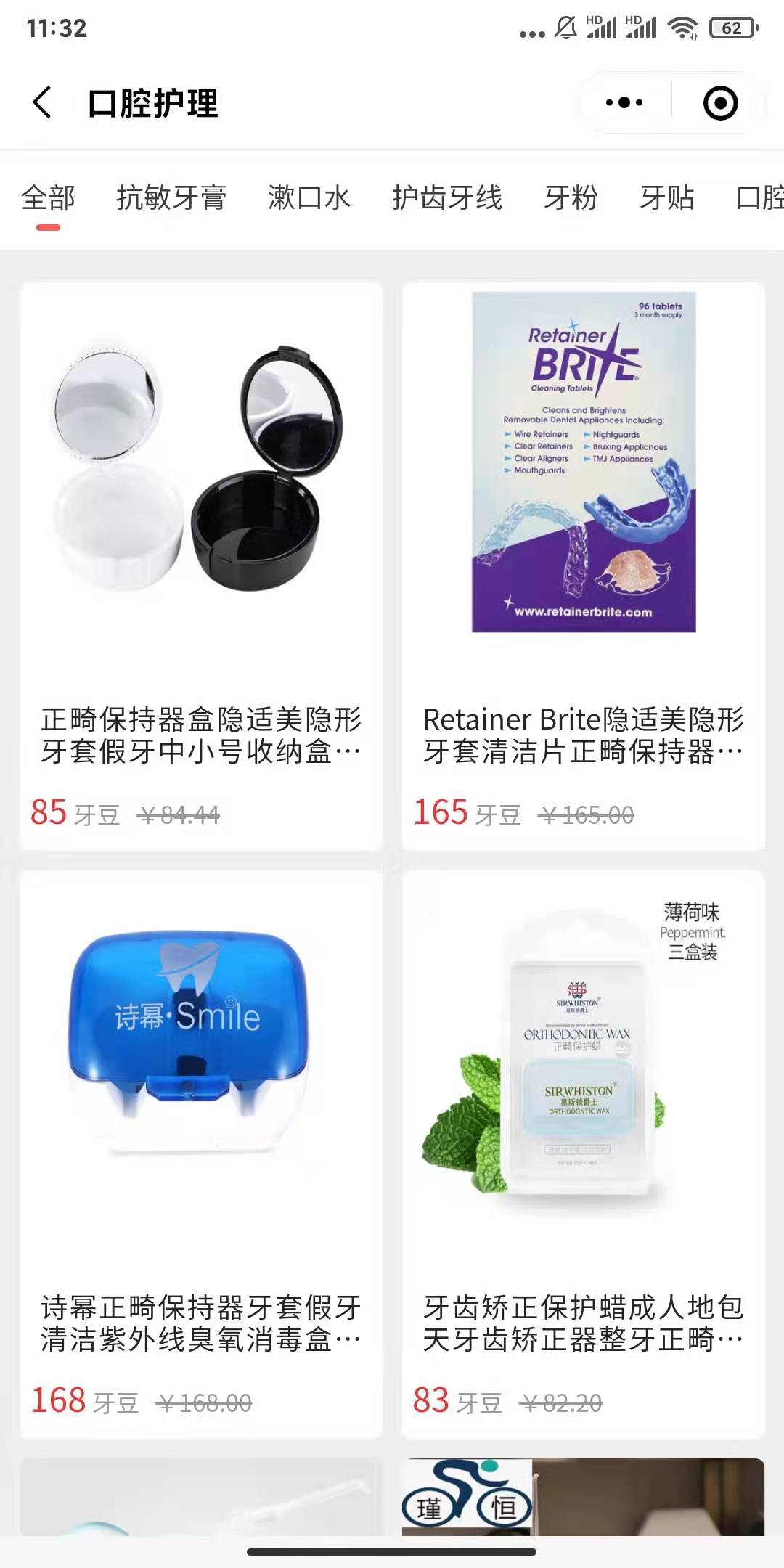Show the 牙粉 category
The width and height of the screenshot is (784, 1568).
point(571,198)
